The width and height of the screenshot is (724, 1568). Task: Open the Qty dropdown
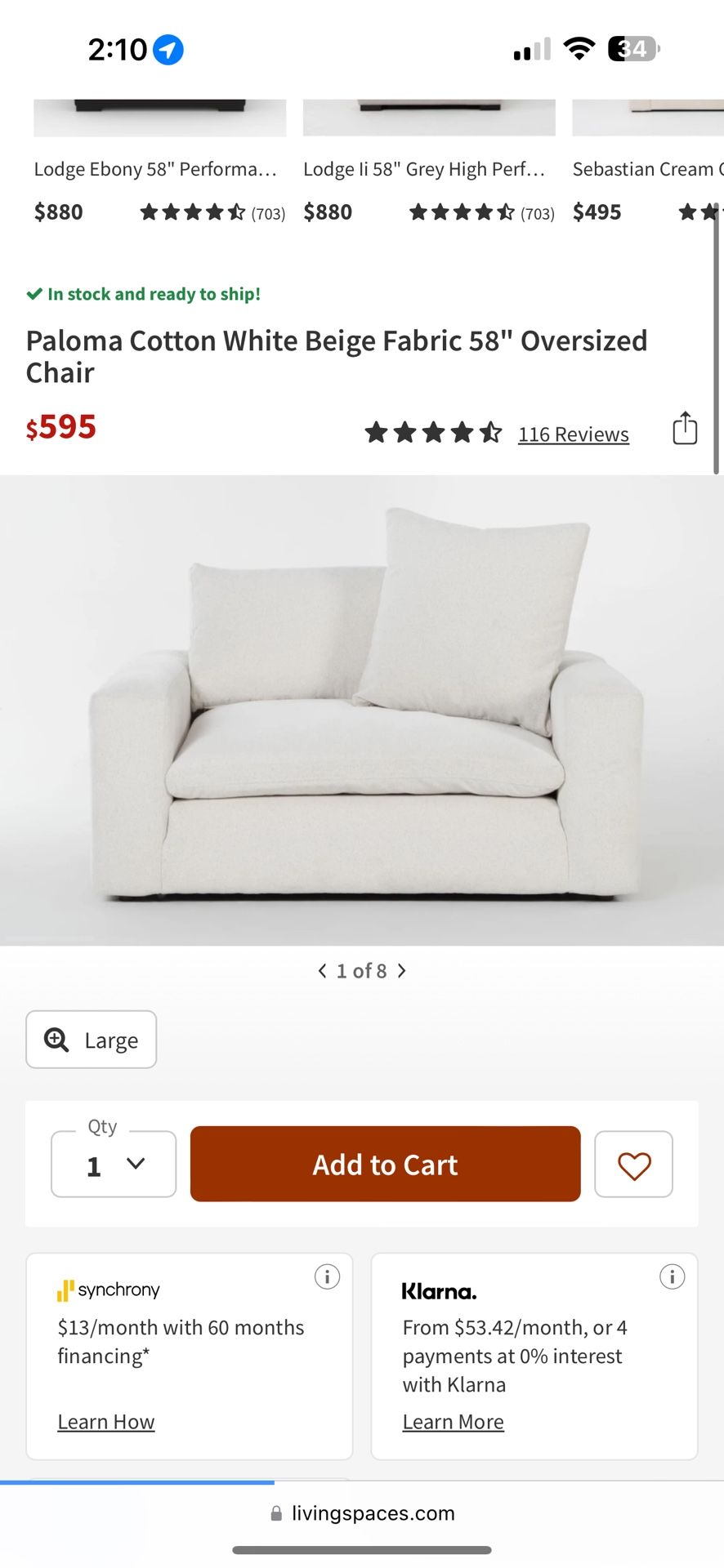(114, 1165)
